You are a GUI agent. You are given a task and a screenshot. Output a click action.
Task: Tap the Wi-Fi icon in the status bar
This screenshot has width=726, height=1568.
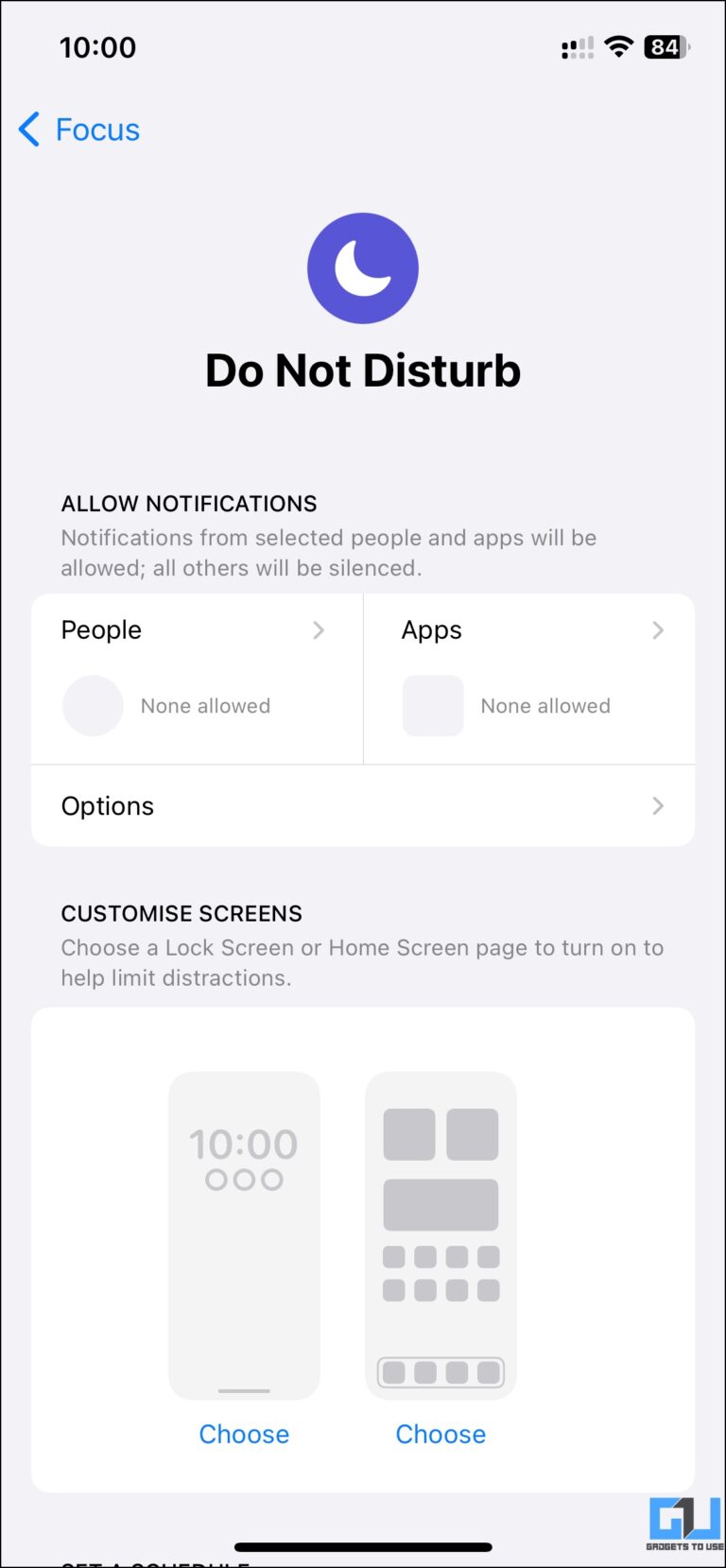point(619,47)
